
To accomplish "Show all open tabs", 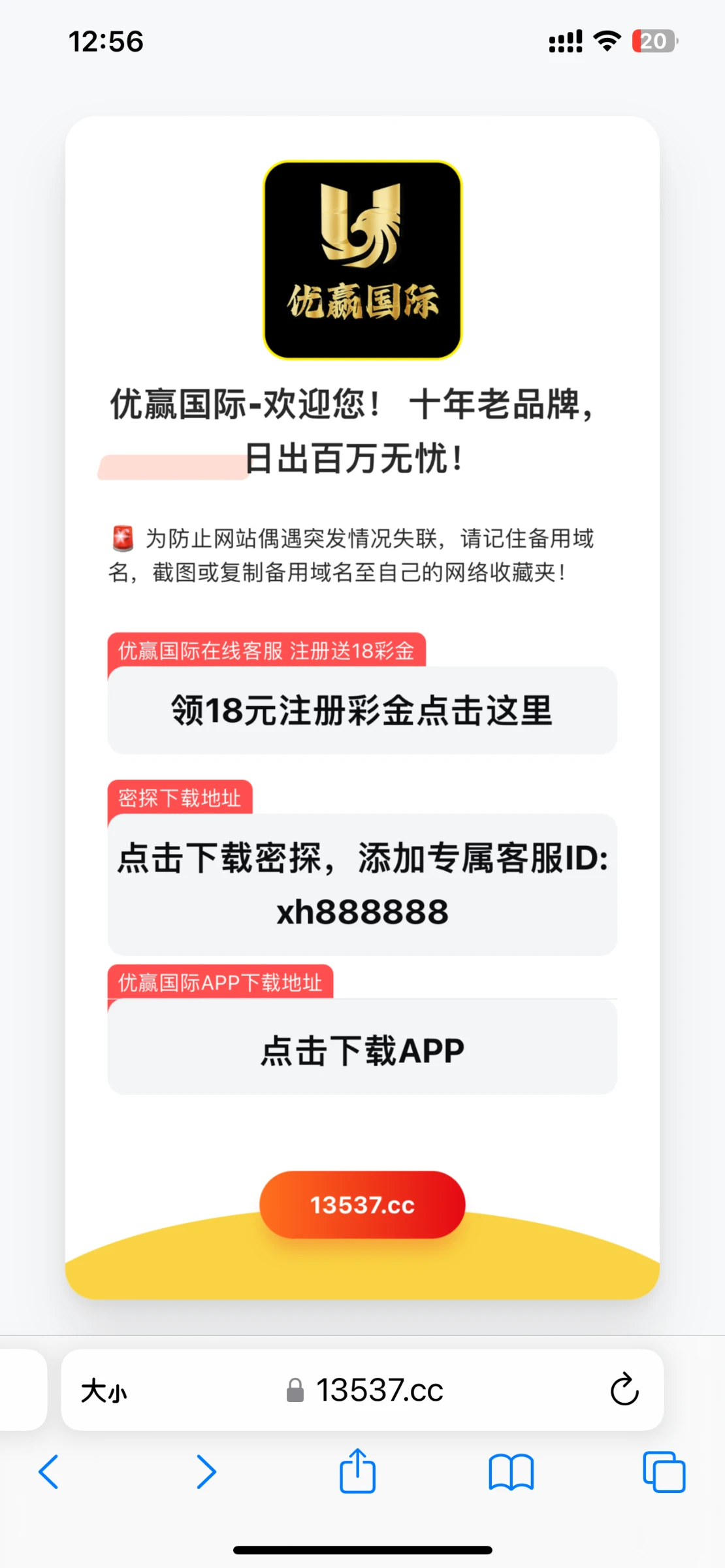I will point(664,1472).
